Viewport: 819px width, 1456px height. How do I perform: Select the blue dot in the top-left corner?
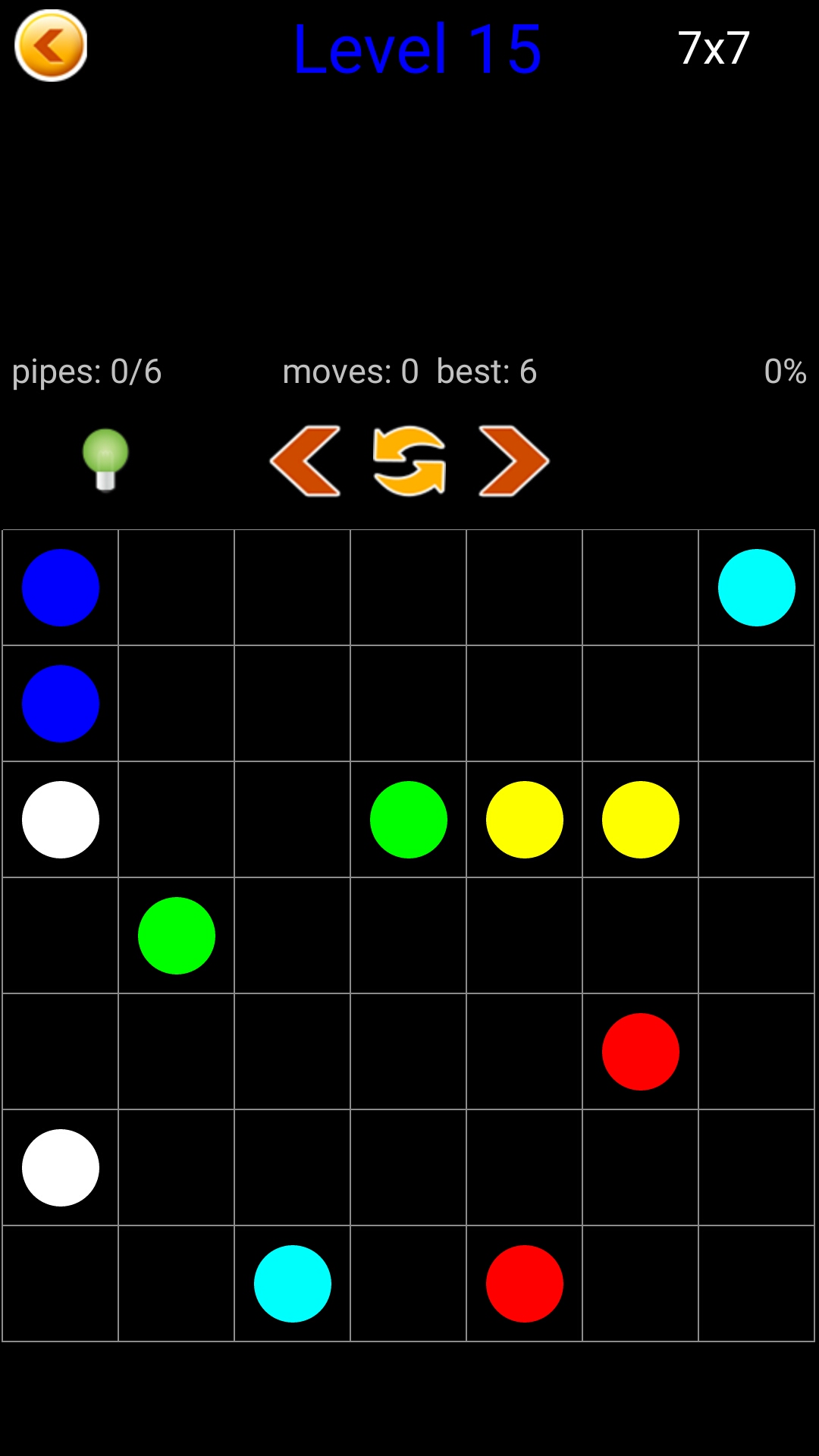coord(61,588)
